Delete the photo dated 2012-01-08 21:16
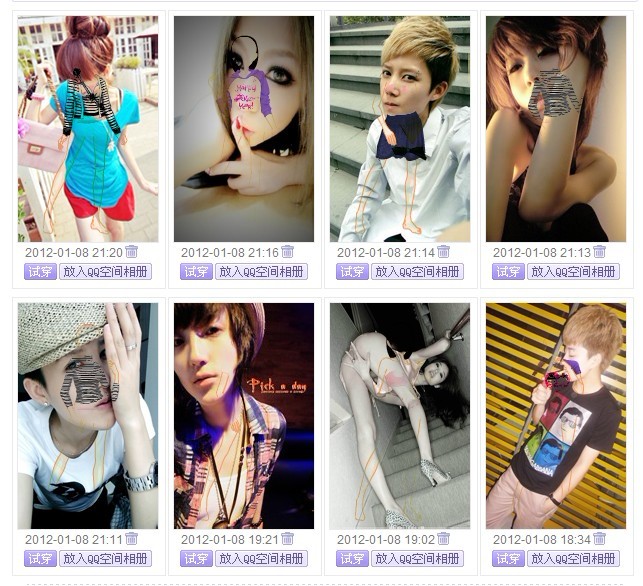Viewport: 643px width, 586px height. tap(287, 252)
